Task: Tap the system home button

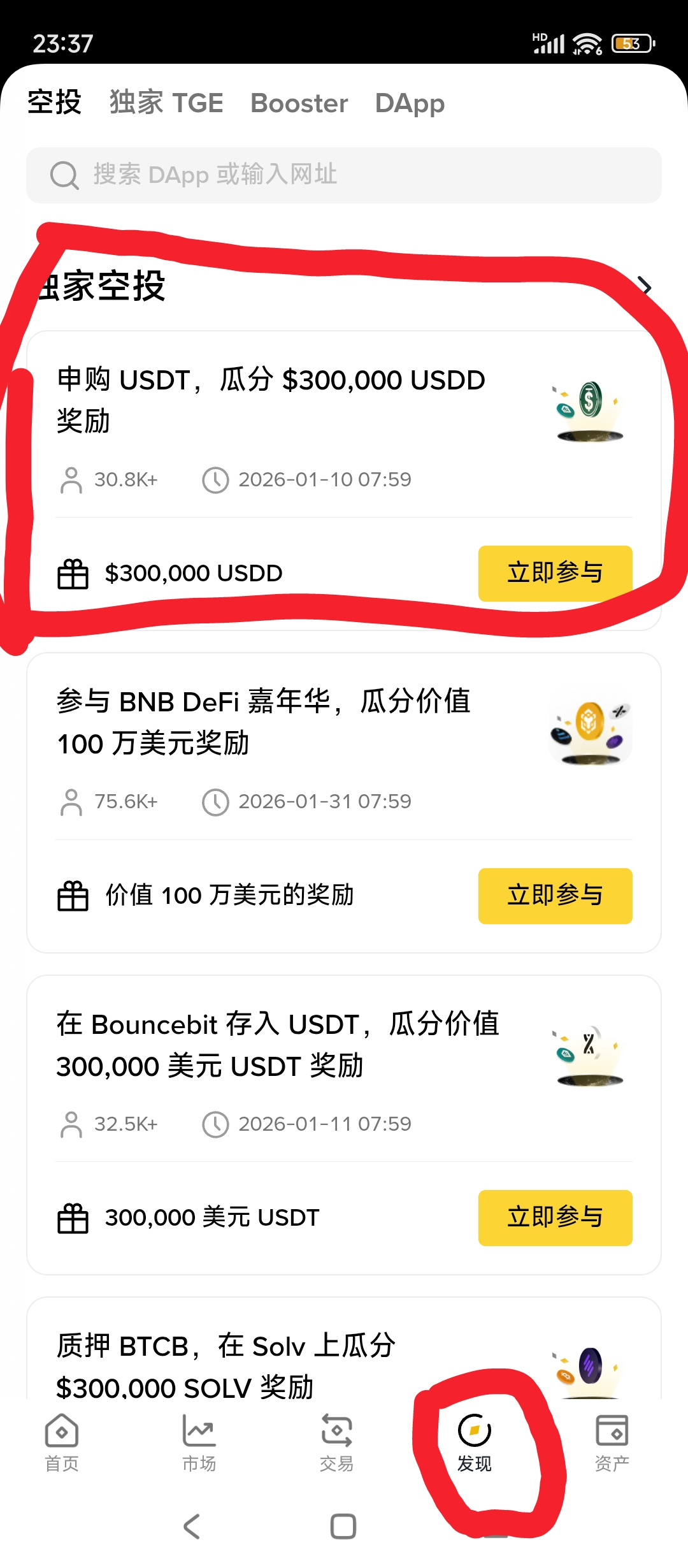Action: coord(343,1526)
